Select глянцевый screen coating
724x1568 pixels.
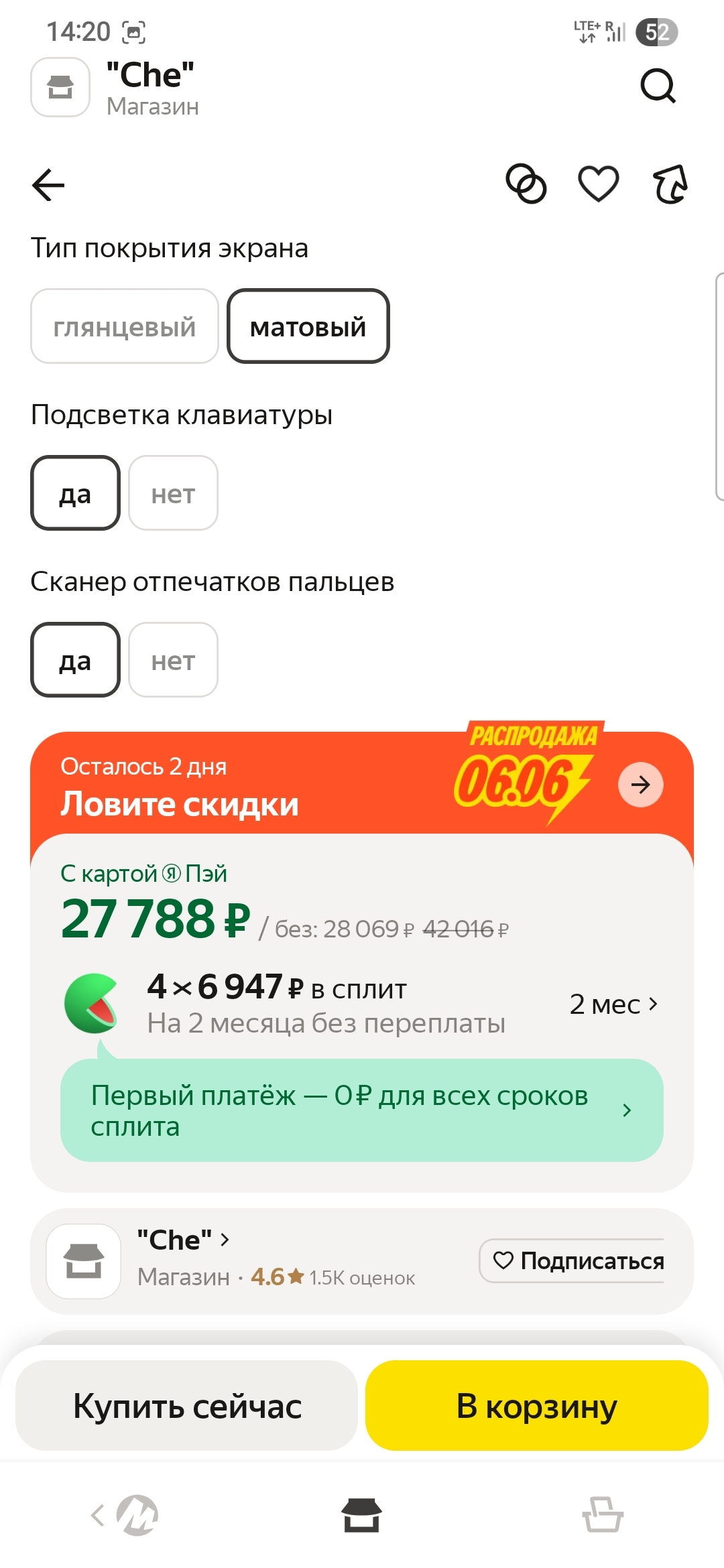[x=125, y=327]
